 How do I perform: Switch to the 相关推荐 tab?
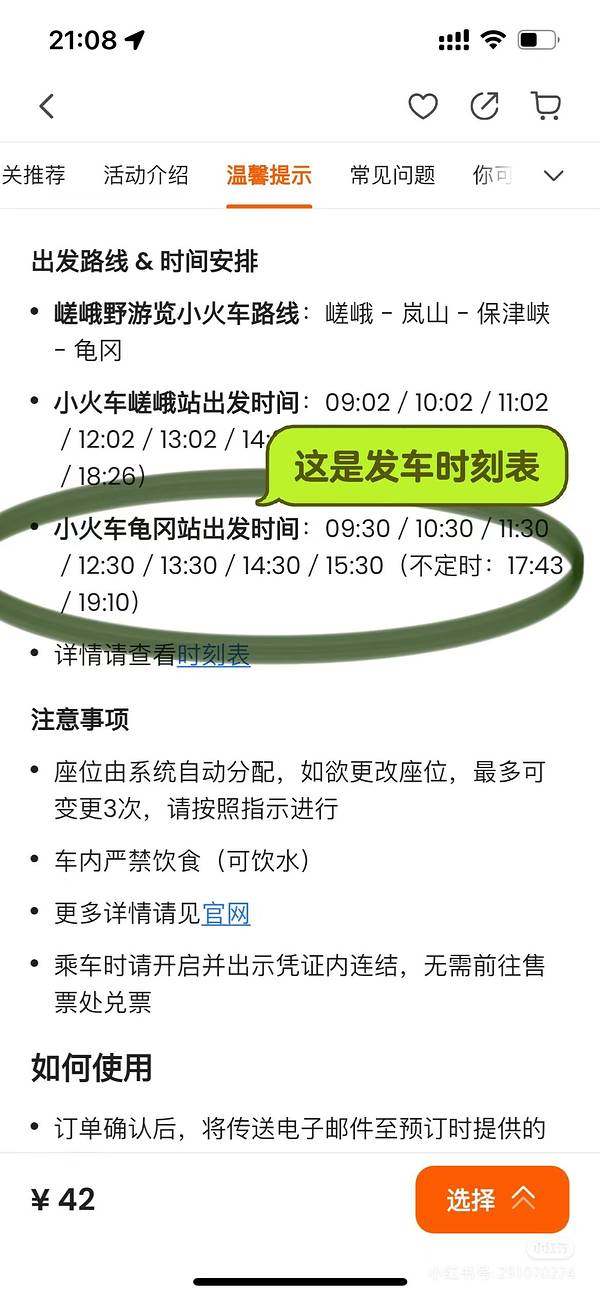32,176
